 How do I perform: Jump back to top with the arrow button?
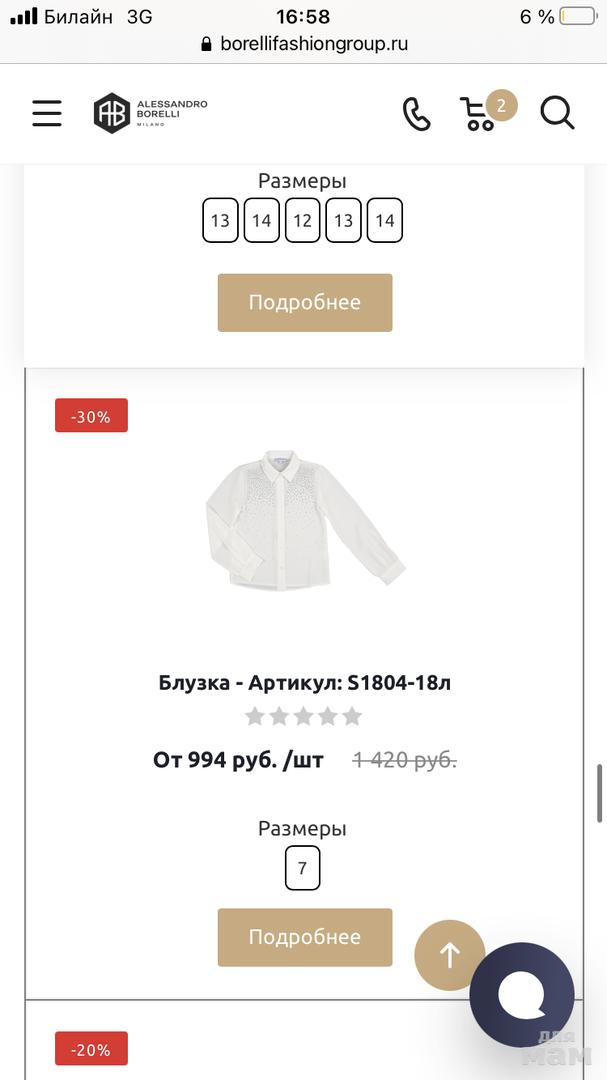tap(449, 955)
